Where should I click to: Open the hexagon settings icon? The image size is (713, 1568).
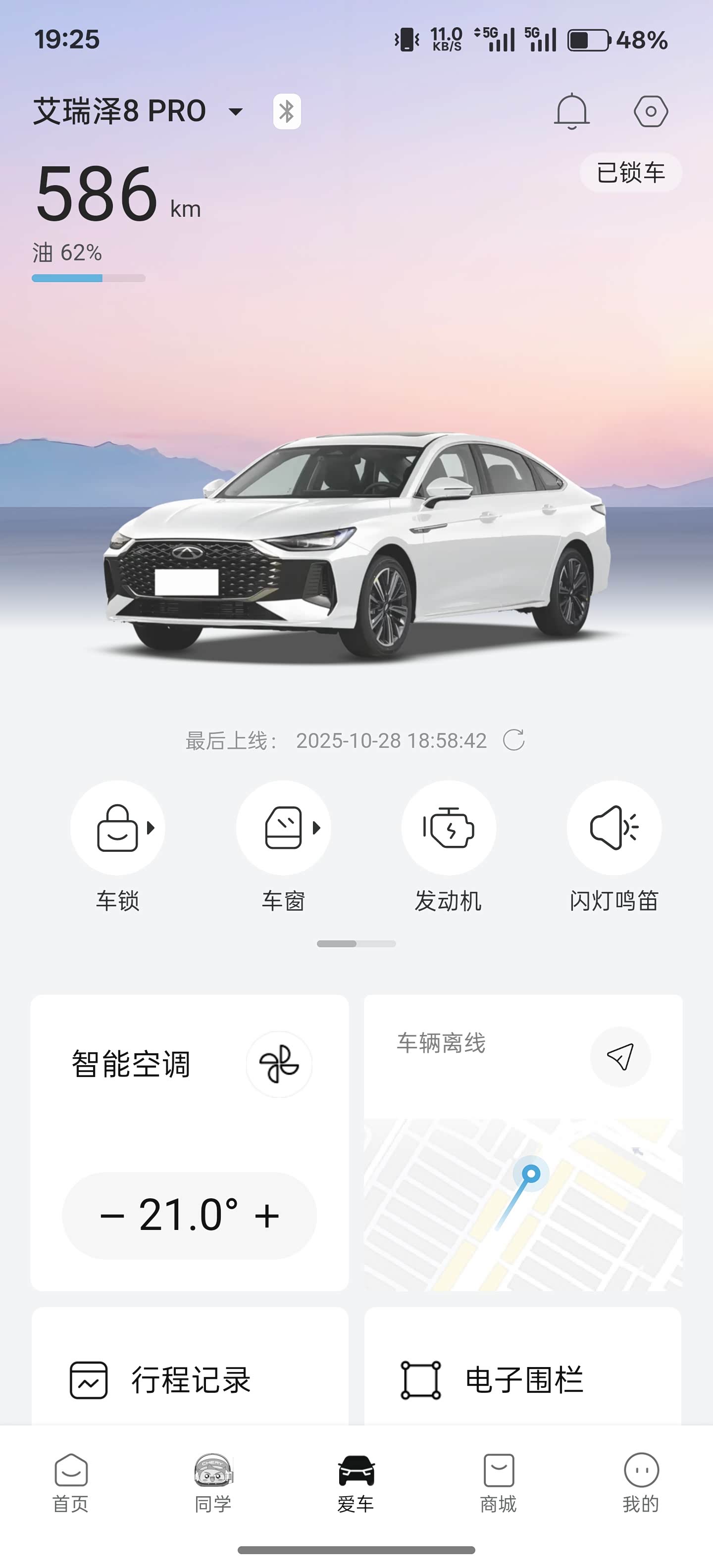coord(650,111)
